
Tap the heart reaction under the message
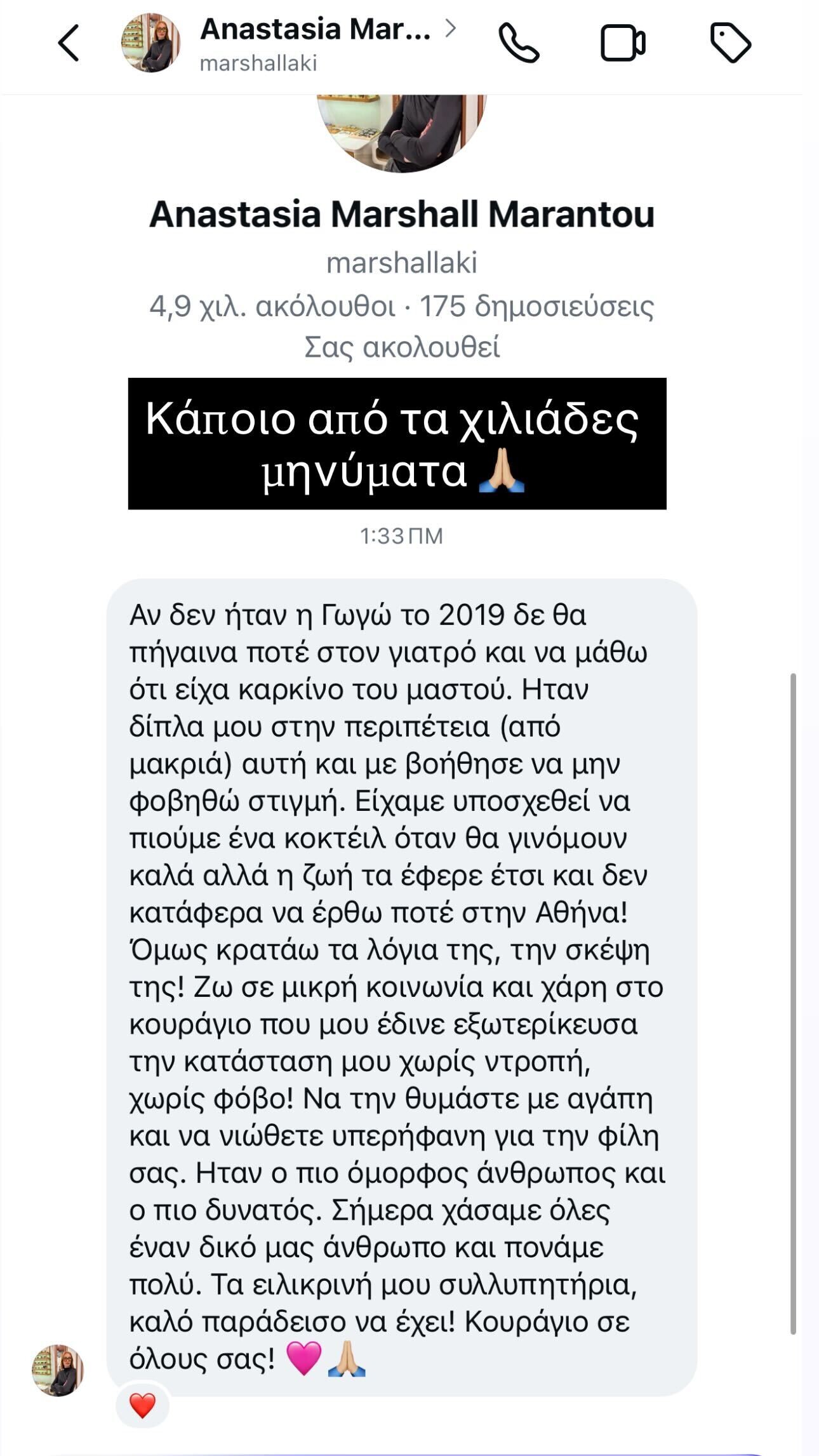click(142, 1405)
